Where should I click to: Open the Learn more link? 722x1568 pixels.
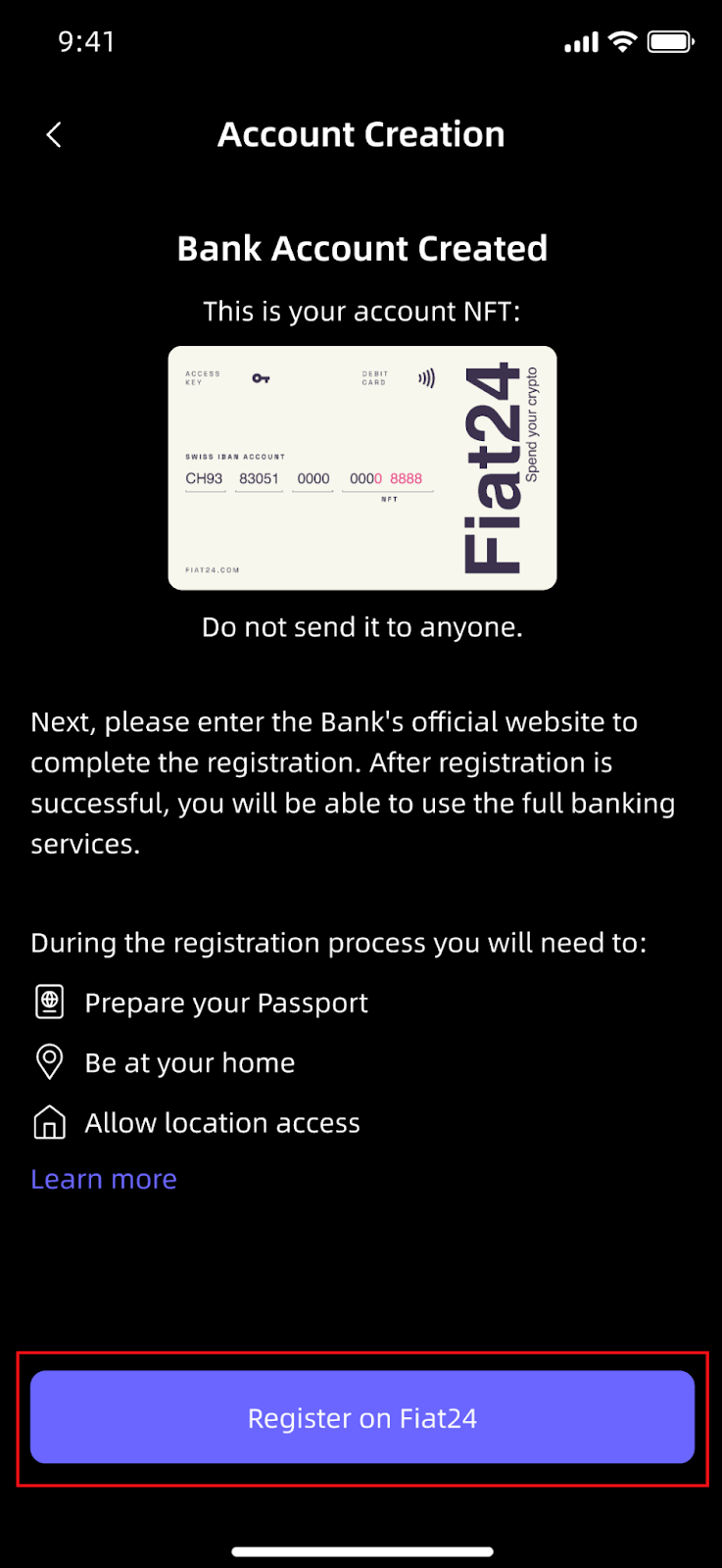point(104,1179)
